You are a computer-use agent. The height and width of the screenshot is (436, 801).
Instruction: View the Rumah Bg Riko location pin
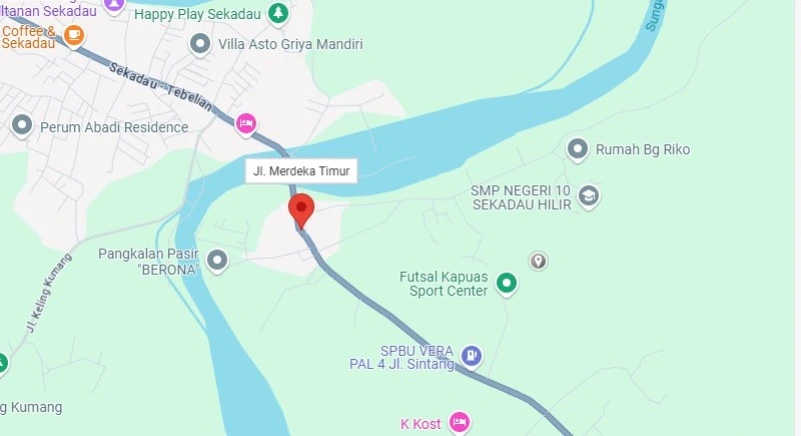(577, 150)
